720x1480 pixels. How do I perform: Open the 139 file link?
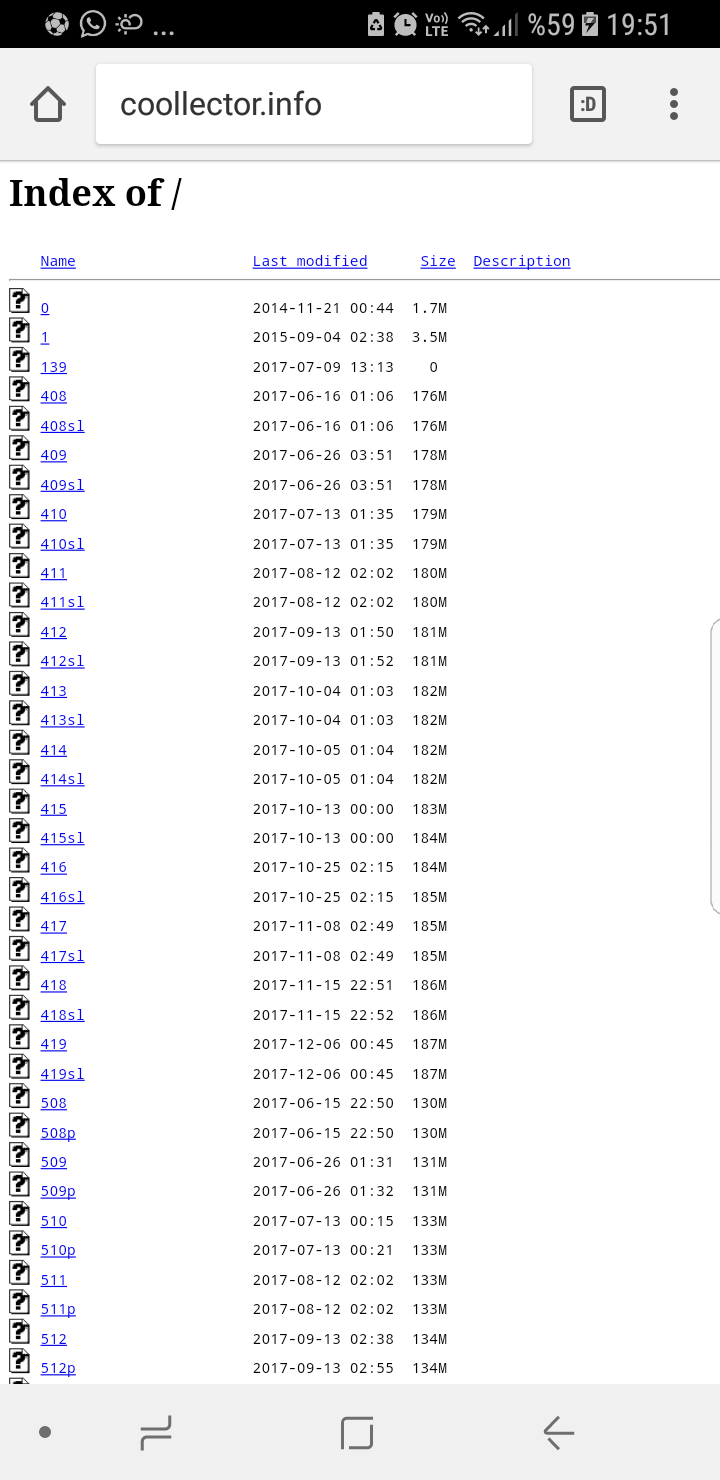(54, 367)
